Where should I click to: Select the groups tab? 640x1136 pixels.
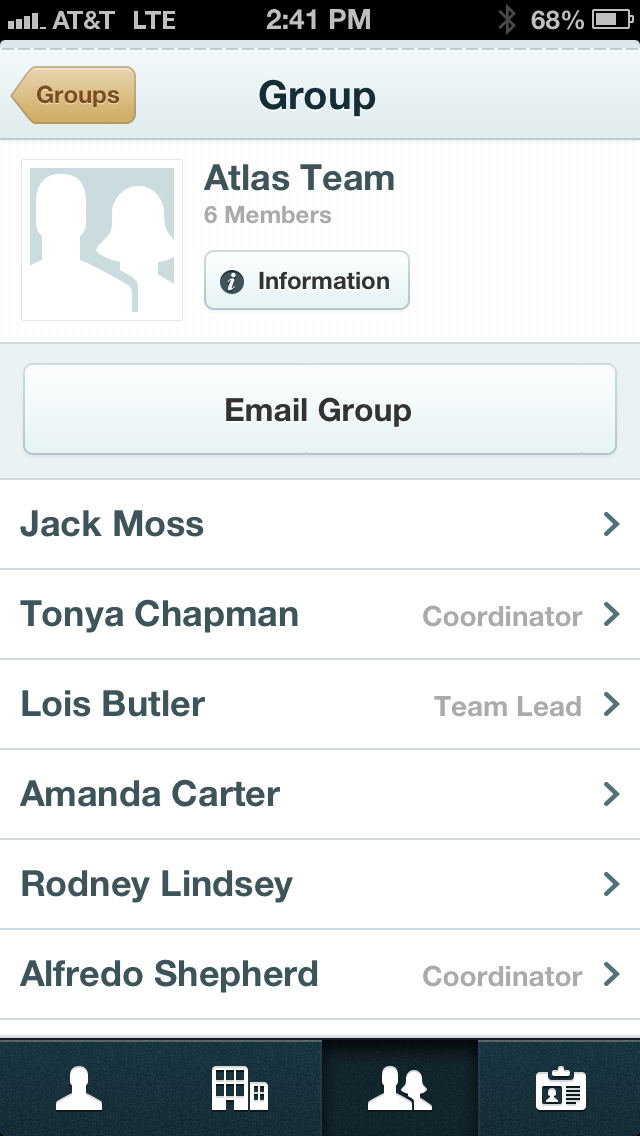(400, 1088)
